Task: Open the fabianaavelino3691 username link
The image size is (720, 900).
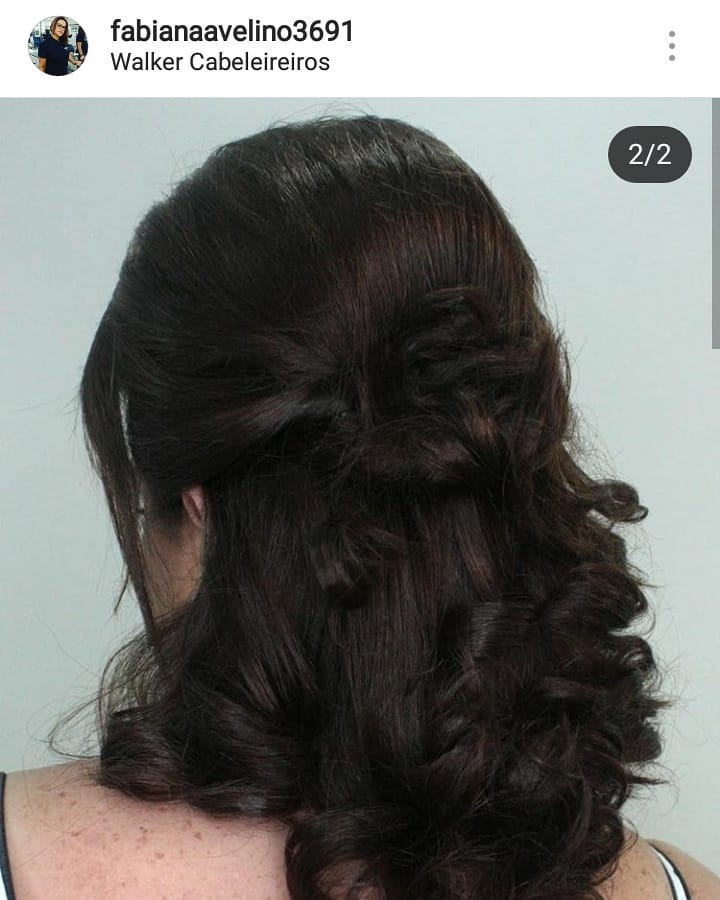Action: (232, 31)
